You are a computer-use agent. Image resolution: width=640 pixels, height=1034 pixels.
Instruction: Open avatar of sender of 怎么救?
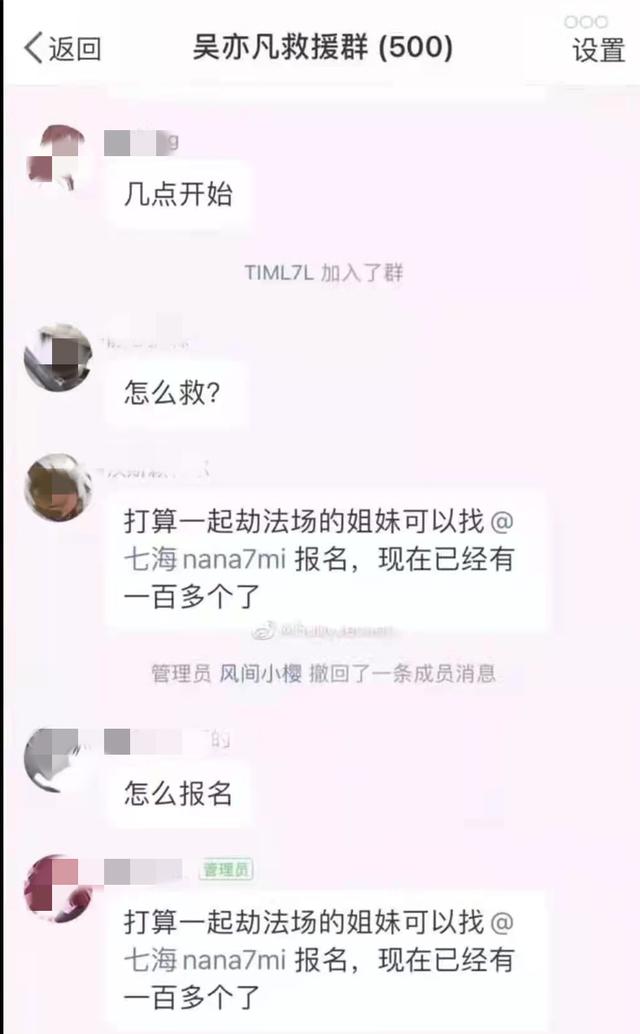[x=57, y=357]
